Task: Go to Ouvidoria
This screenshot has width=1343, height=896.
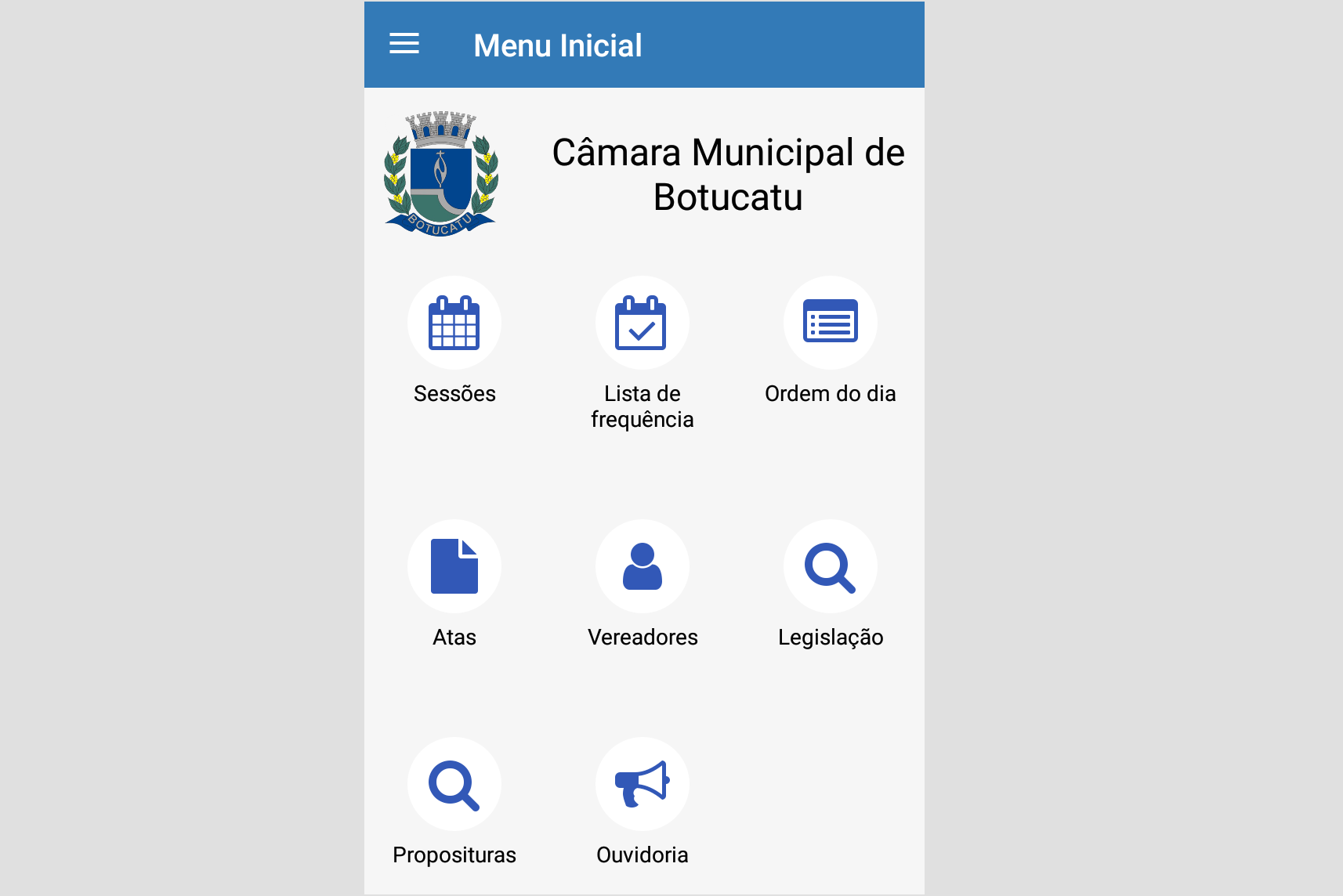Action: [x=642, y=784]
